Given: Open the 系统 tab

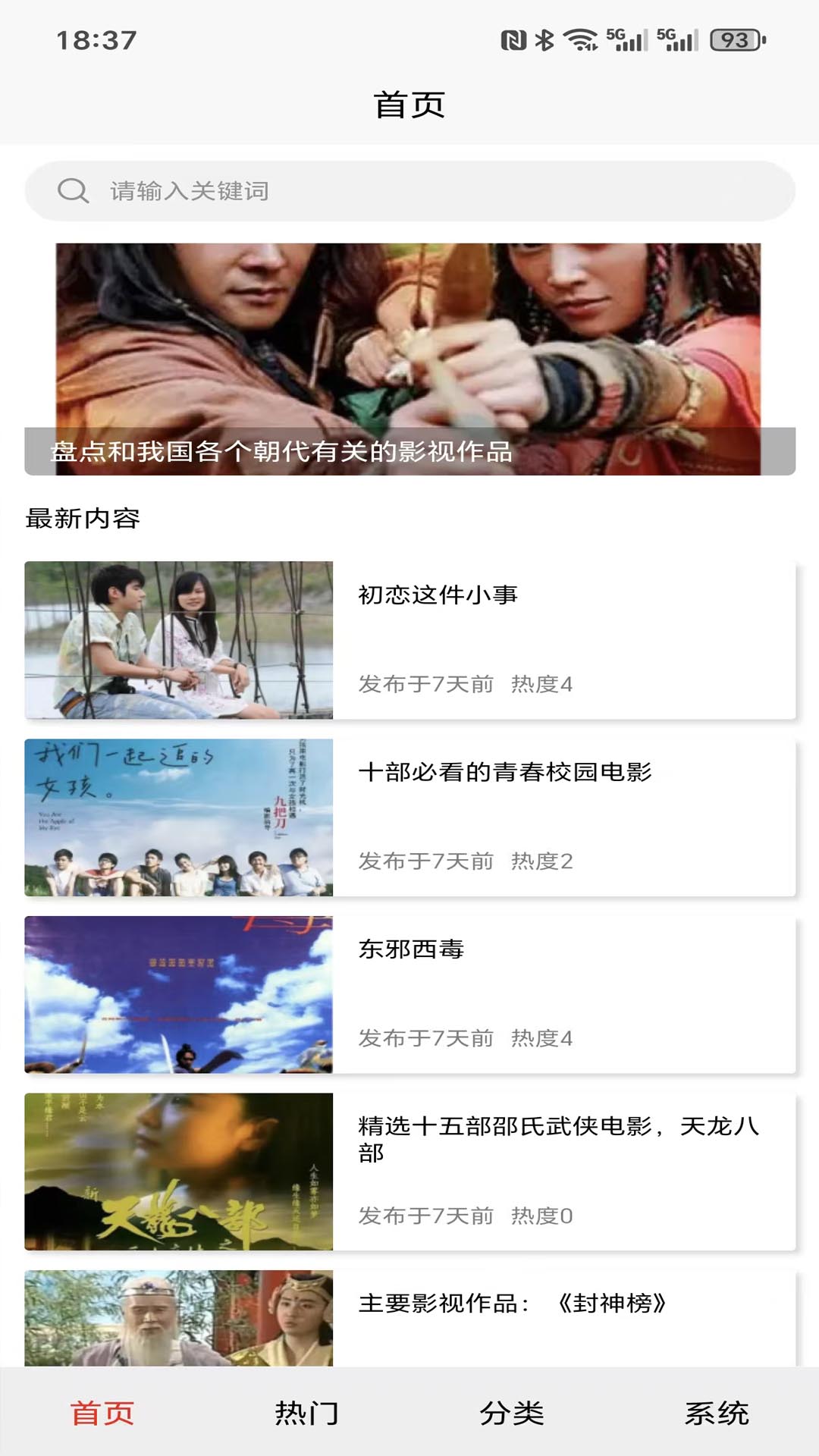Looking at the screenshot, I should click(717, 1414).
